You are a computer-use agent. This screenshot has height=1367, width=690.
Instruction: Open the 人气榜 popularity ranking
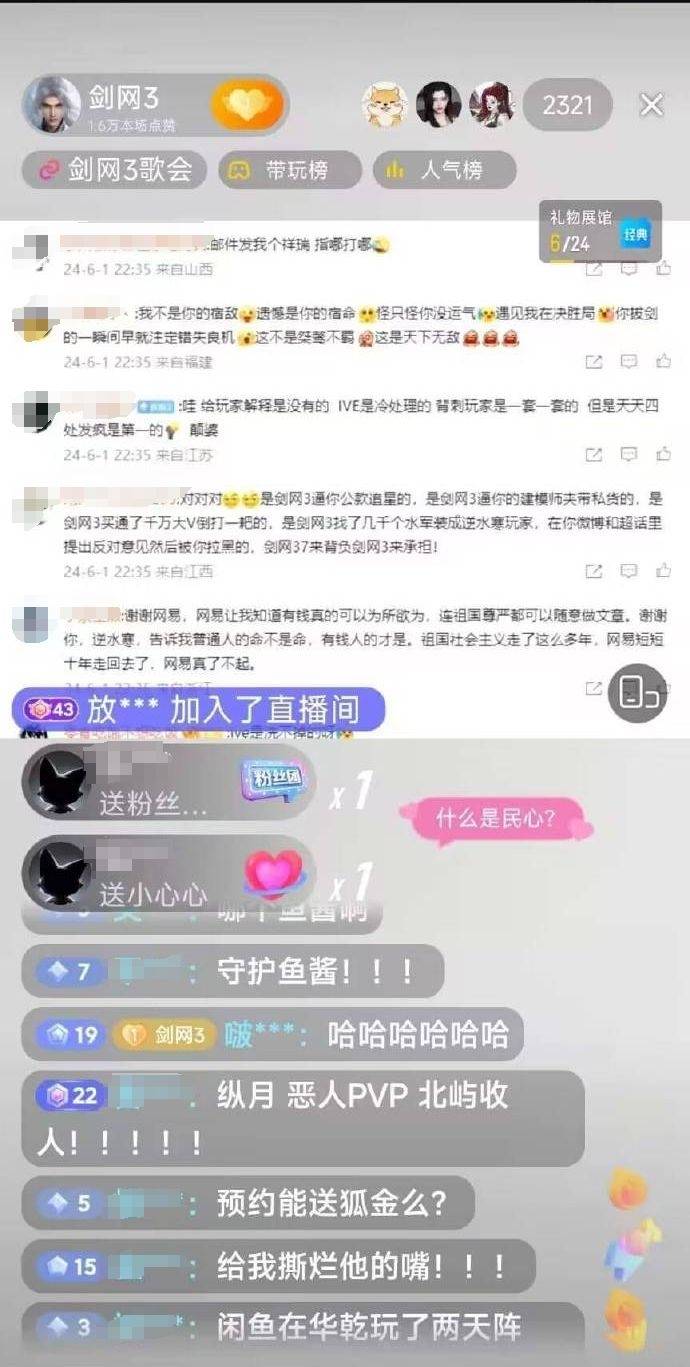445,170
